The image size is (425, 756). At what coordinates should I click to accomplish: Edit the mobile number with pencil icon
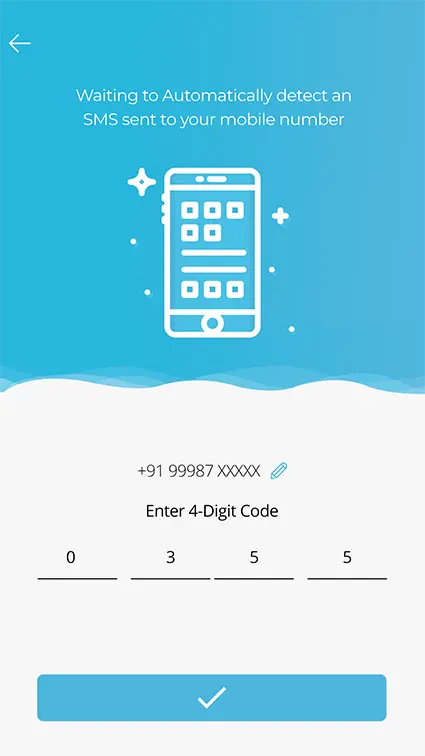coord(279,471)
